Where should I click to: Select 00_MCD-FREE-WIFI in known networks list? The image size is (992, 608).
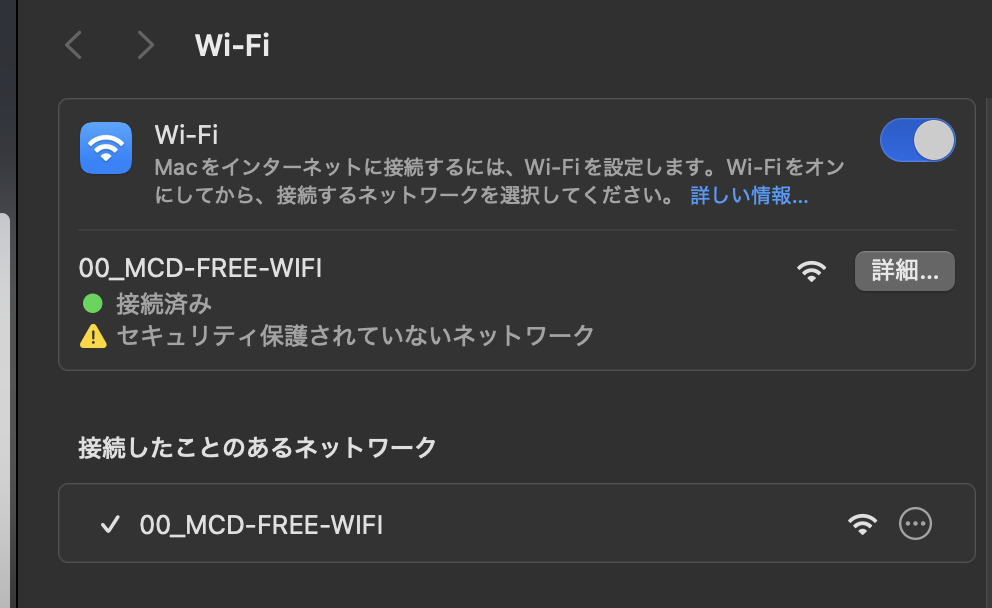pos(261,524)
